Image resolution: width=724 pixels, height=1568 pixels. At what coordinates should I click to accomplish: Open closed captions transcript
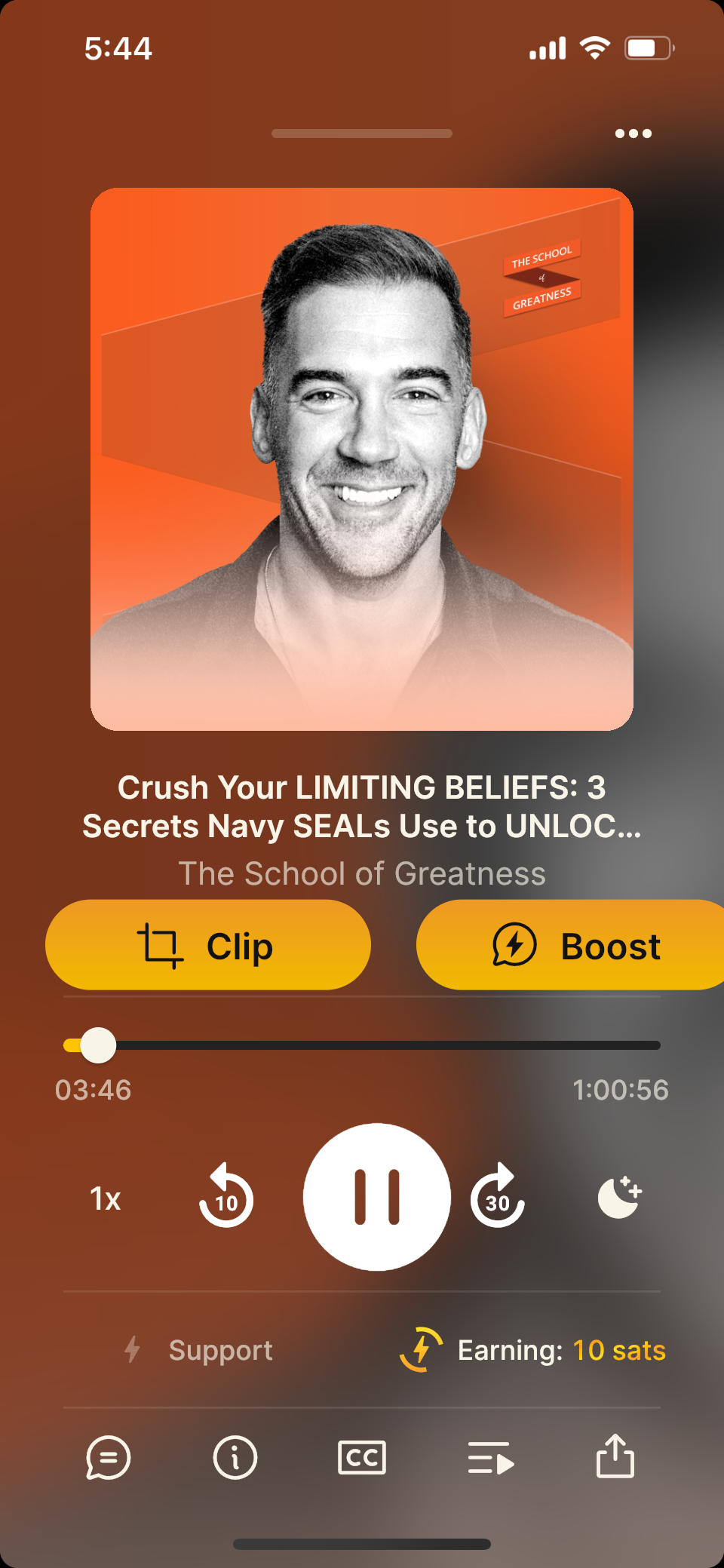[362, 1457]
